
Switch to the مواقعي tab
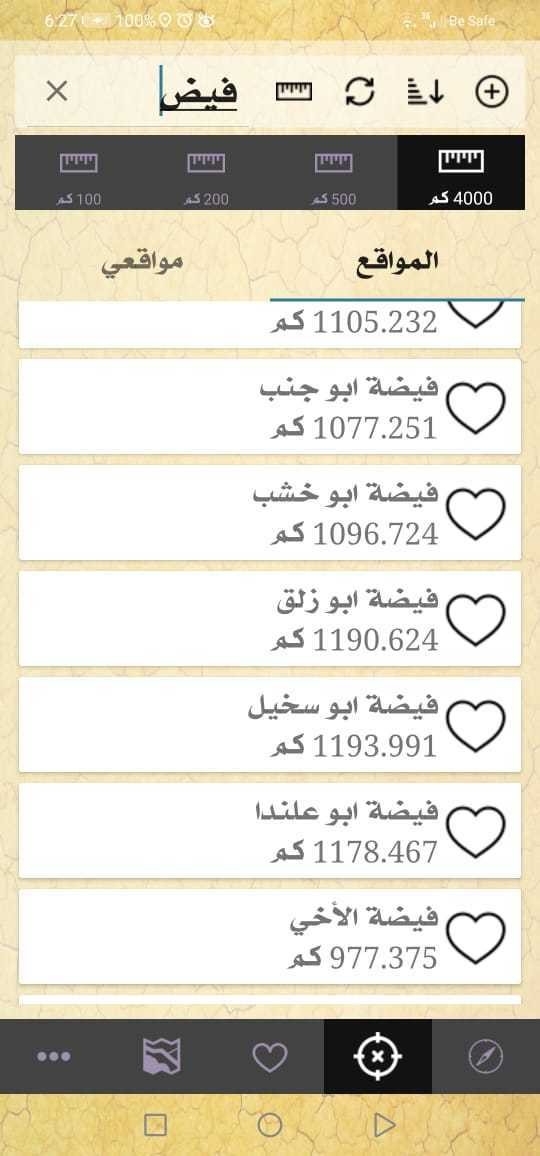click(142, 262)
